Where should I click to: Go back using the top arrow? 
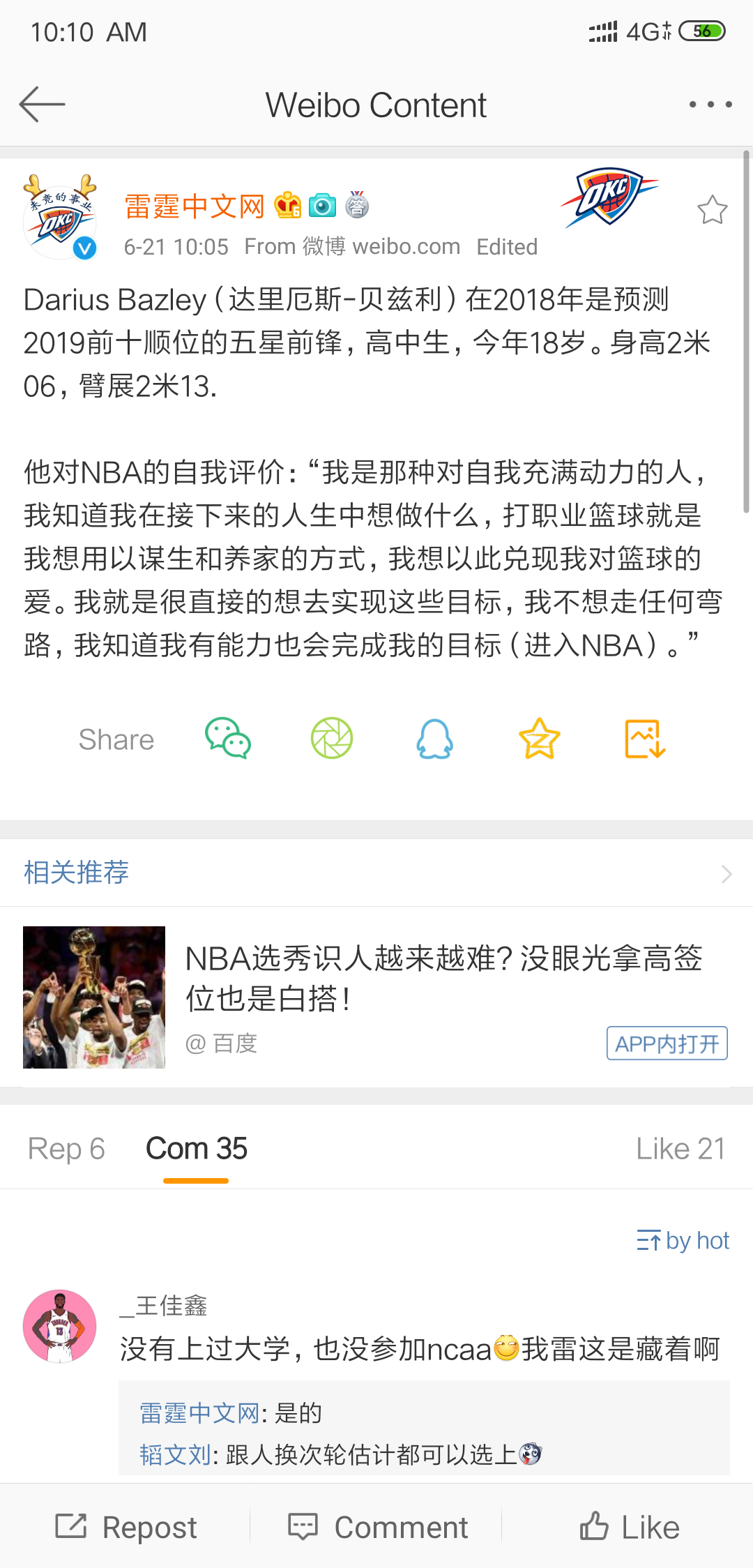[42, 105]
